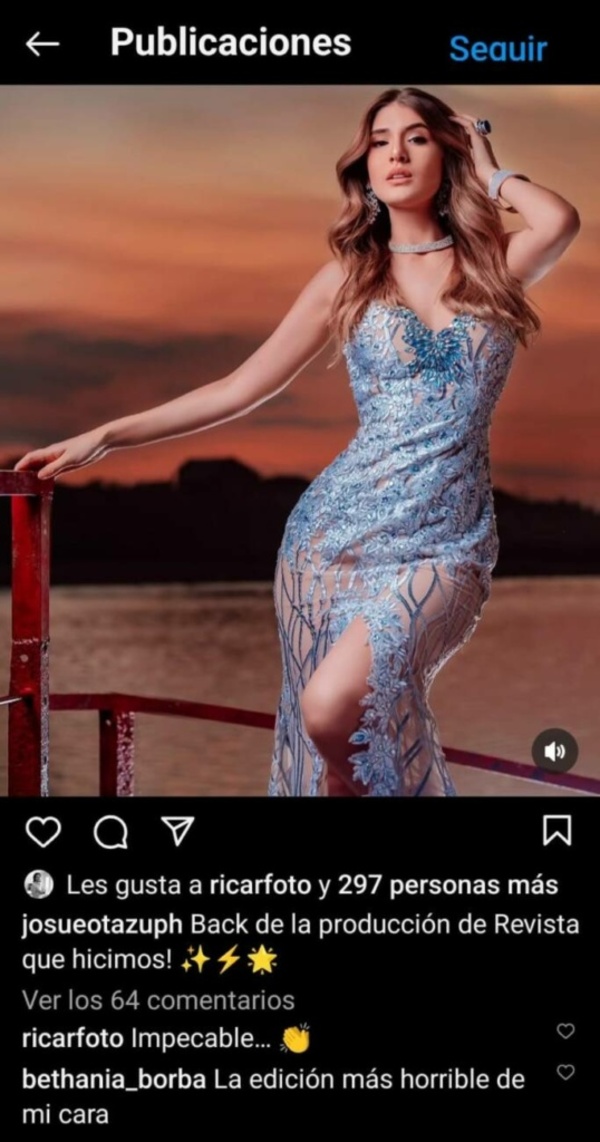Open the comment bubble icon
The image size is (600, 1142).
109,831
